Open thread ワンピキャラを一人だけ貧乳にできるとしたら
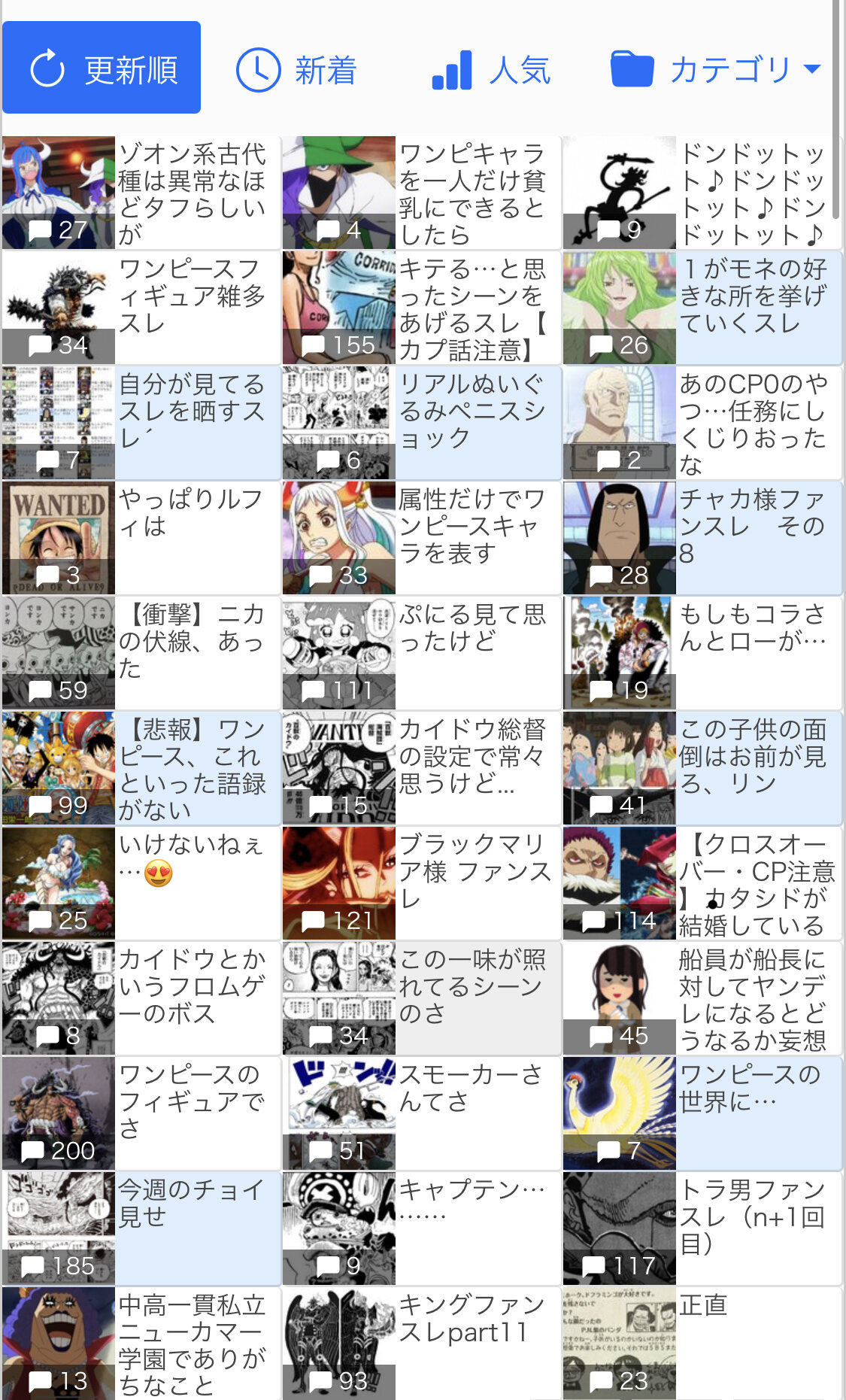846x1400 pixels. click(421, 193)
